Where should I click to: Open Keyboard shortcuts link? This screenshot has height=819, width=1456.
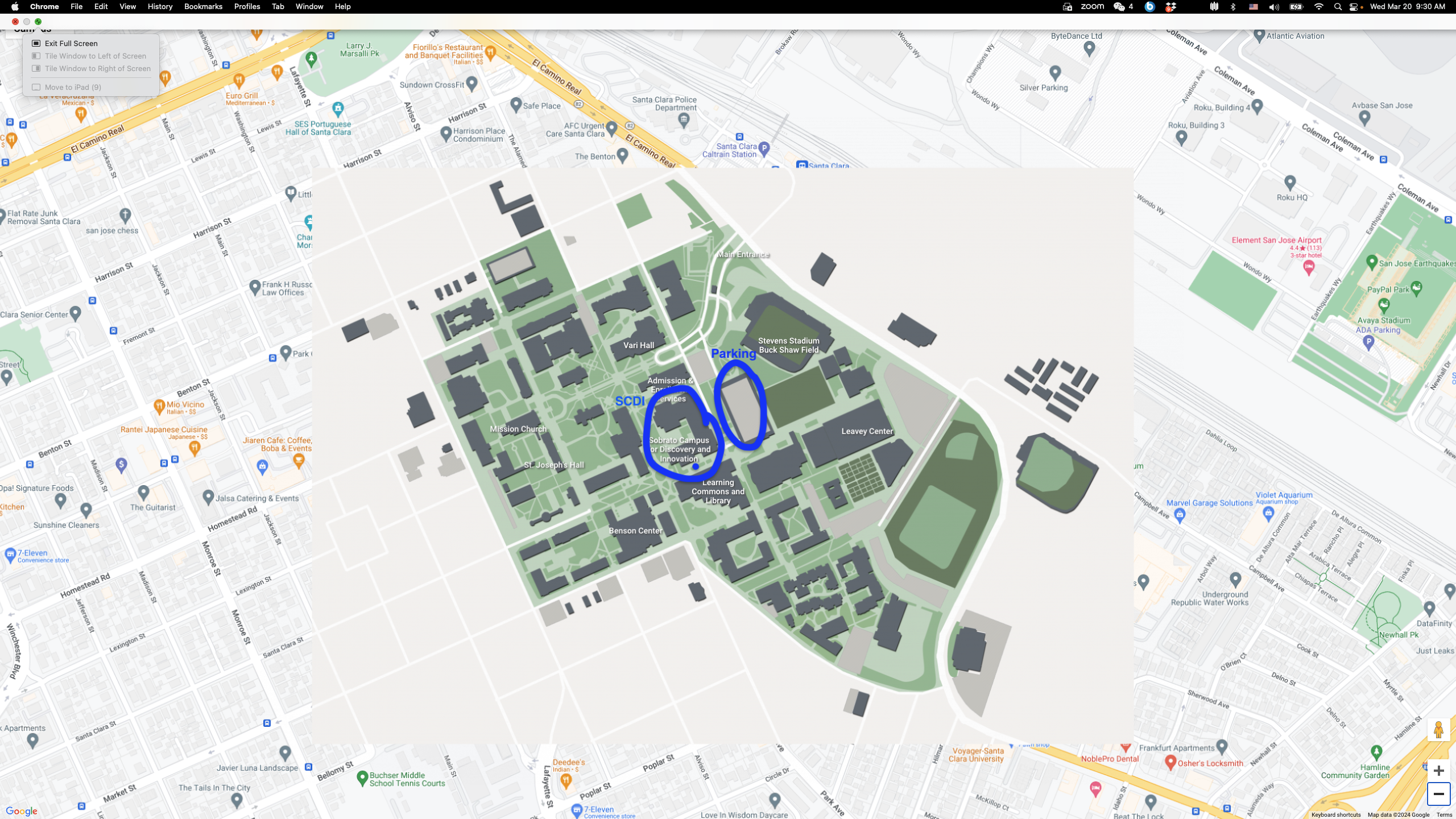pos(1335,814)
